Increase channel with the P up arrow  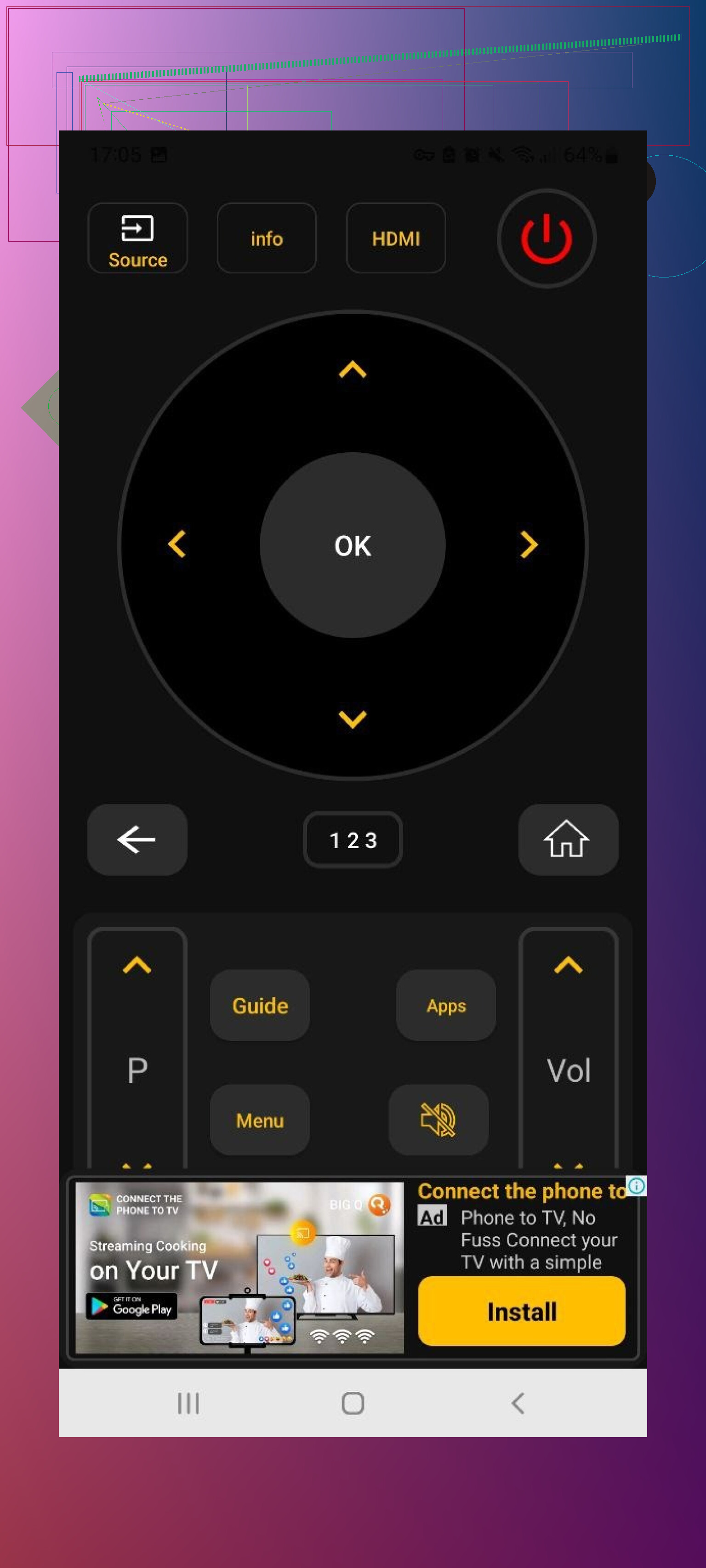point(137,965)
